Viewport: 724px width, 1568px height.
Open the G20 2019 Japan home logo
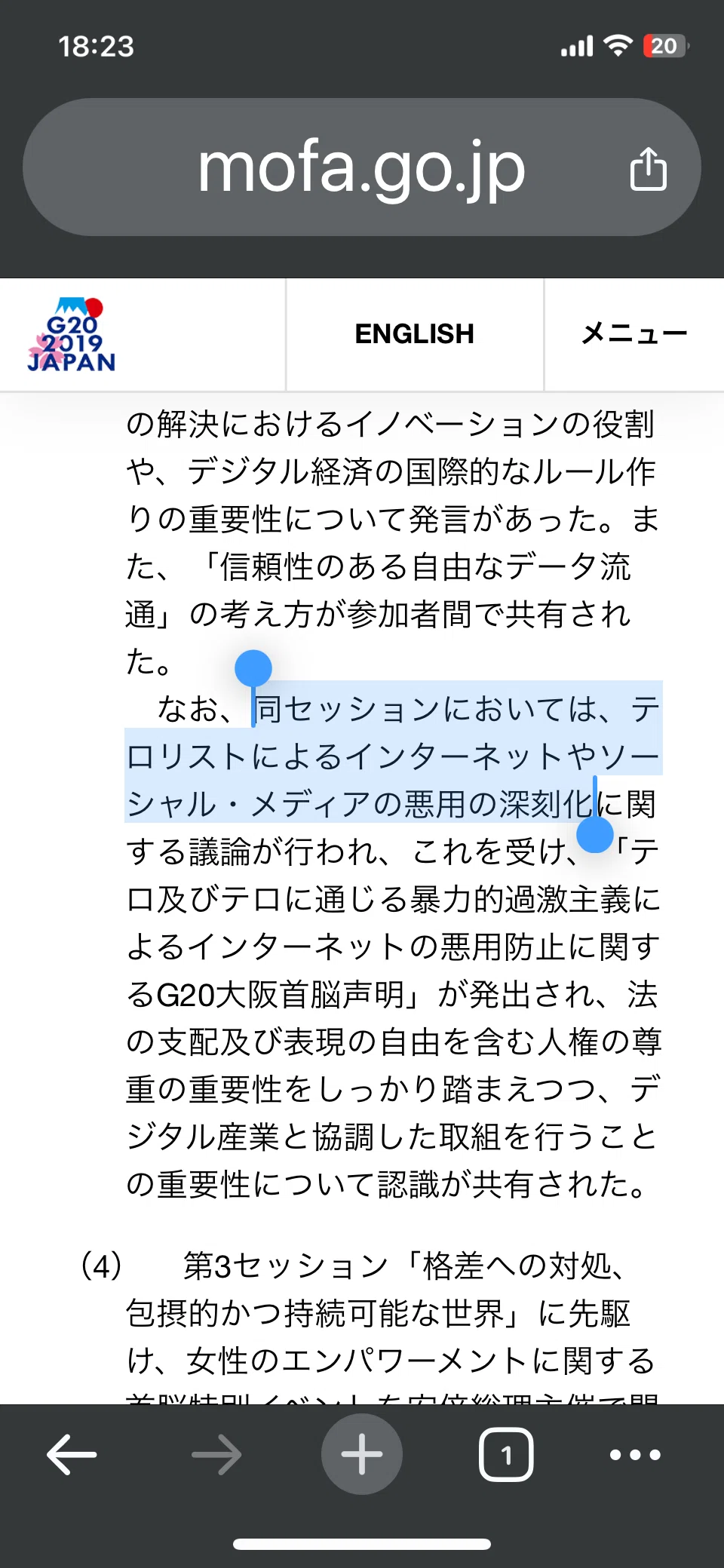pos(72,334)
